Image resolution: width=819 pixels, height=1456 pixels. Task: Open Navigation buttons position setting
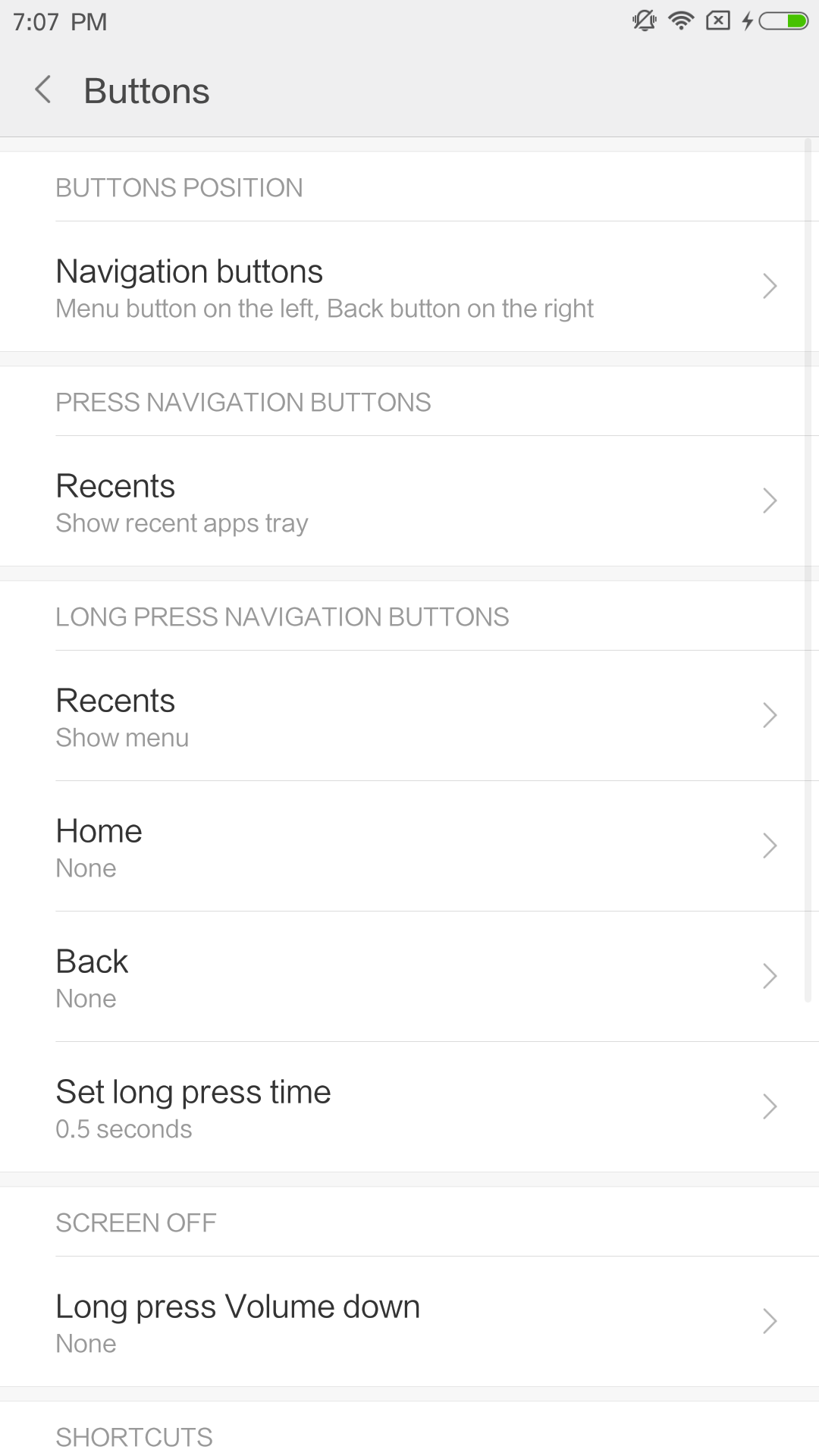pos(409,287)
